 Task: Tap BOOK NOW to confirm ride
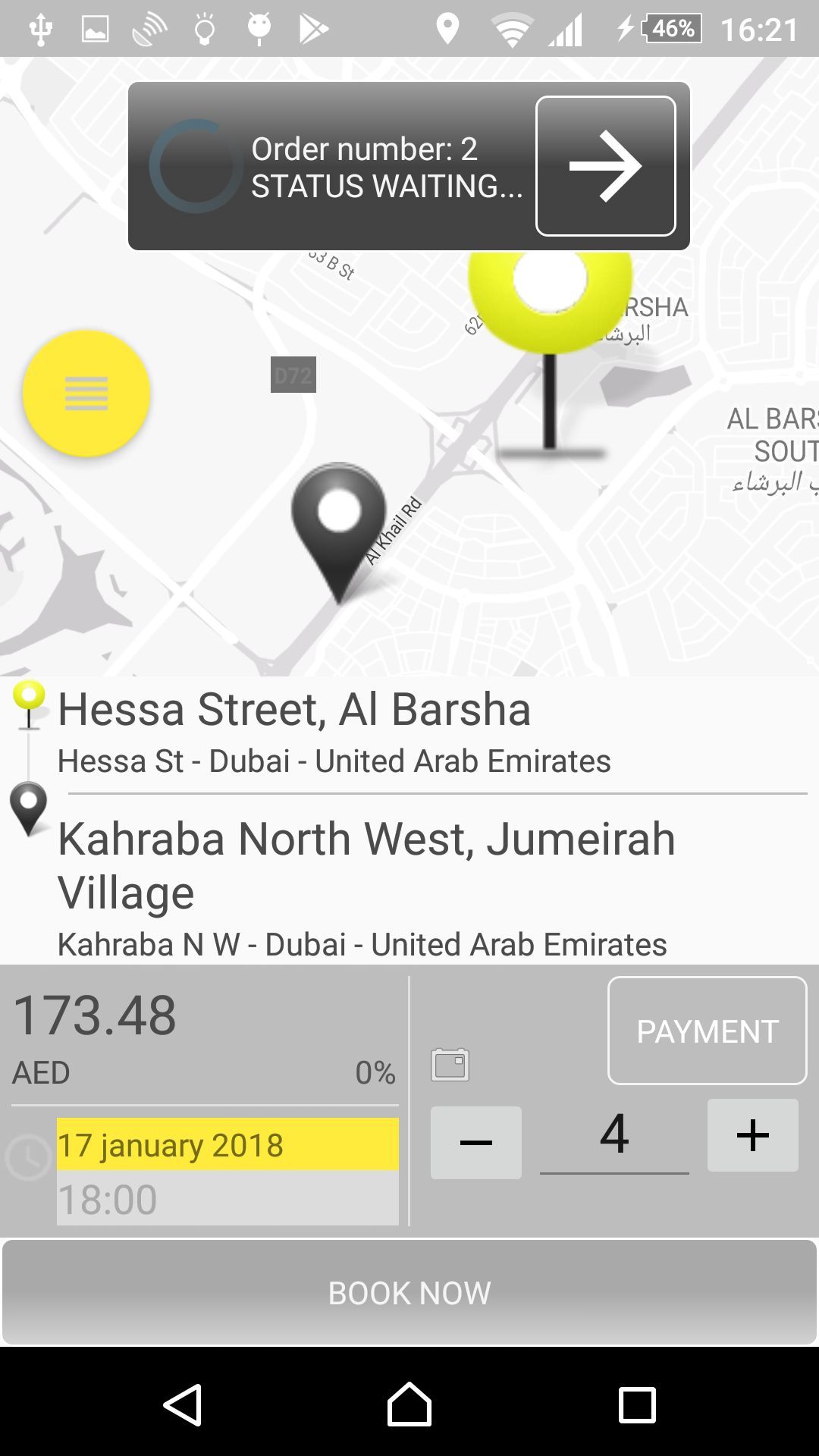pyautogui.click(x=409, y=1292)
